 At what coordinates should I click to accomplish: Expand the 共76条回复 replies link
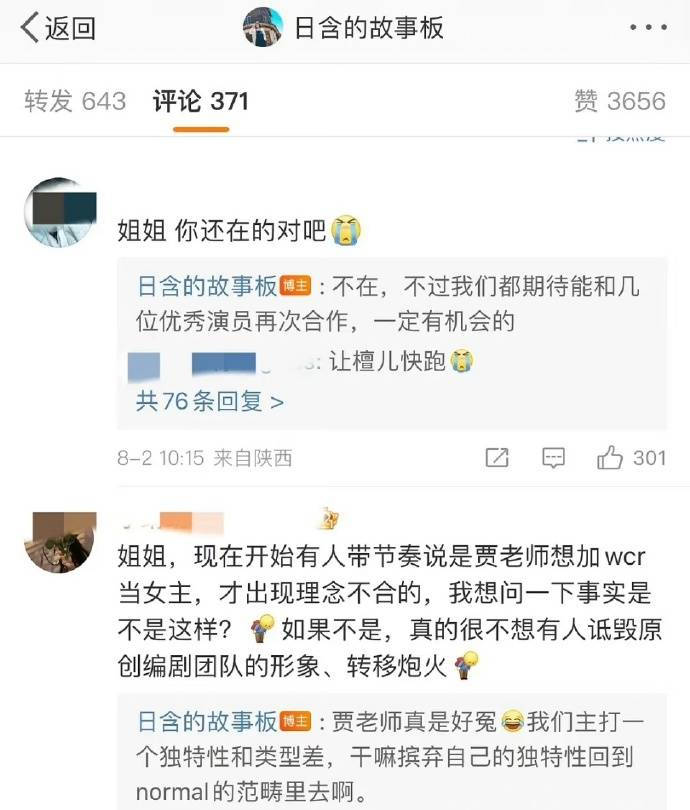click(x=210, y=402)
